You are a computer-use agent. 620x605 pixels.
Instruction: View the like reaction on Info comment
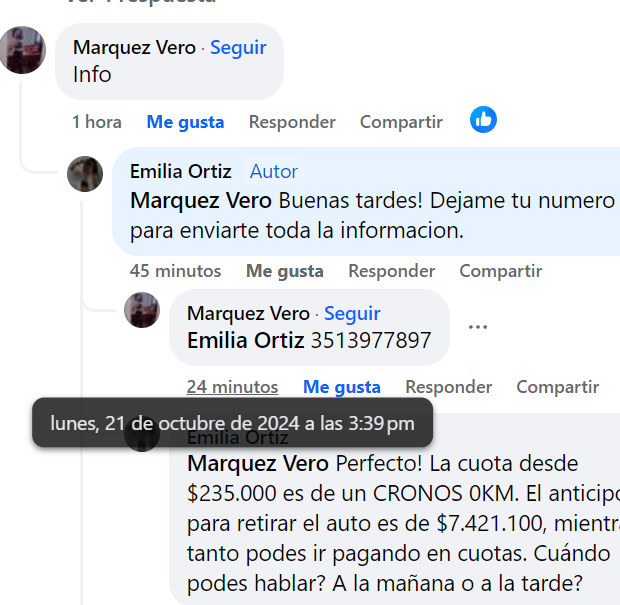click(x=484, y=121)
